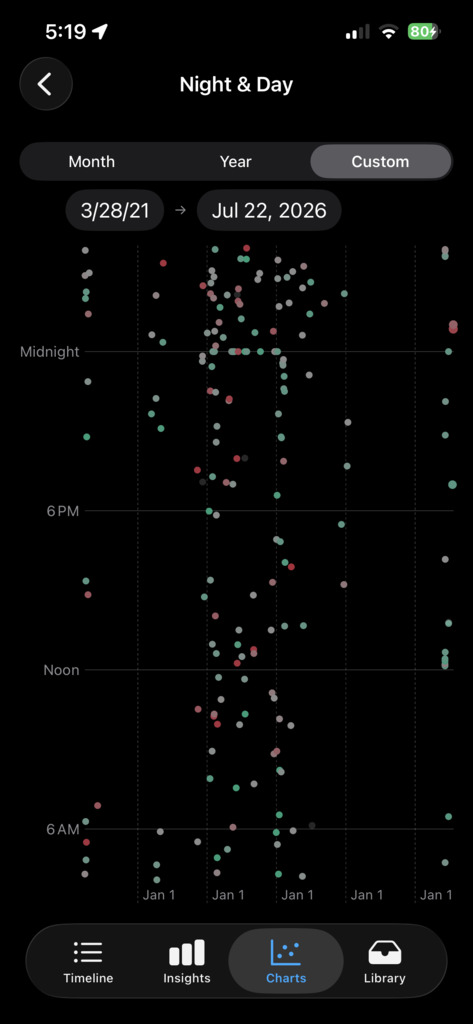Choose the Custom range segment
The width and height of the screenshot is (473, 1024).
tap(380, 161)
